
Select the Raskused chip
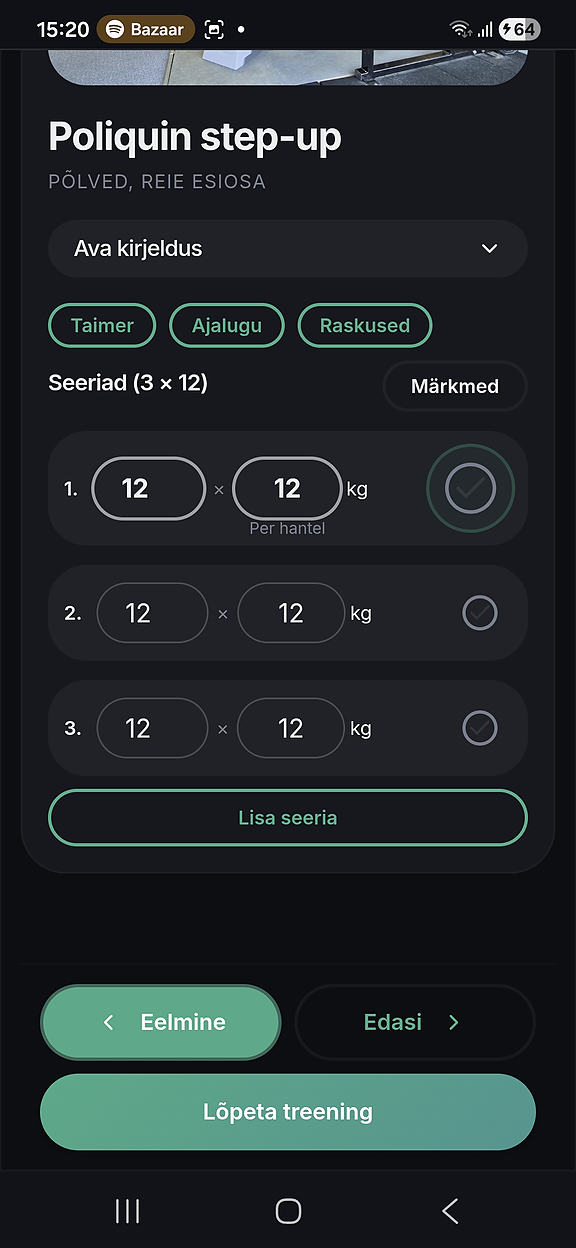coord(365,325)
